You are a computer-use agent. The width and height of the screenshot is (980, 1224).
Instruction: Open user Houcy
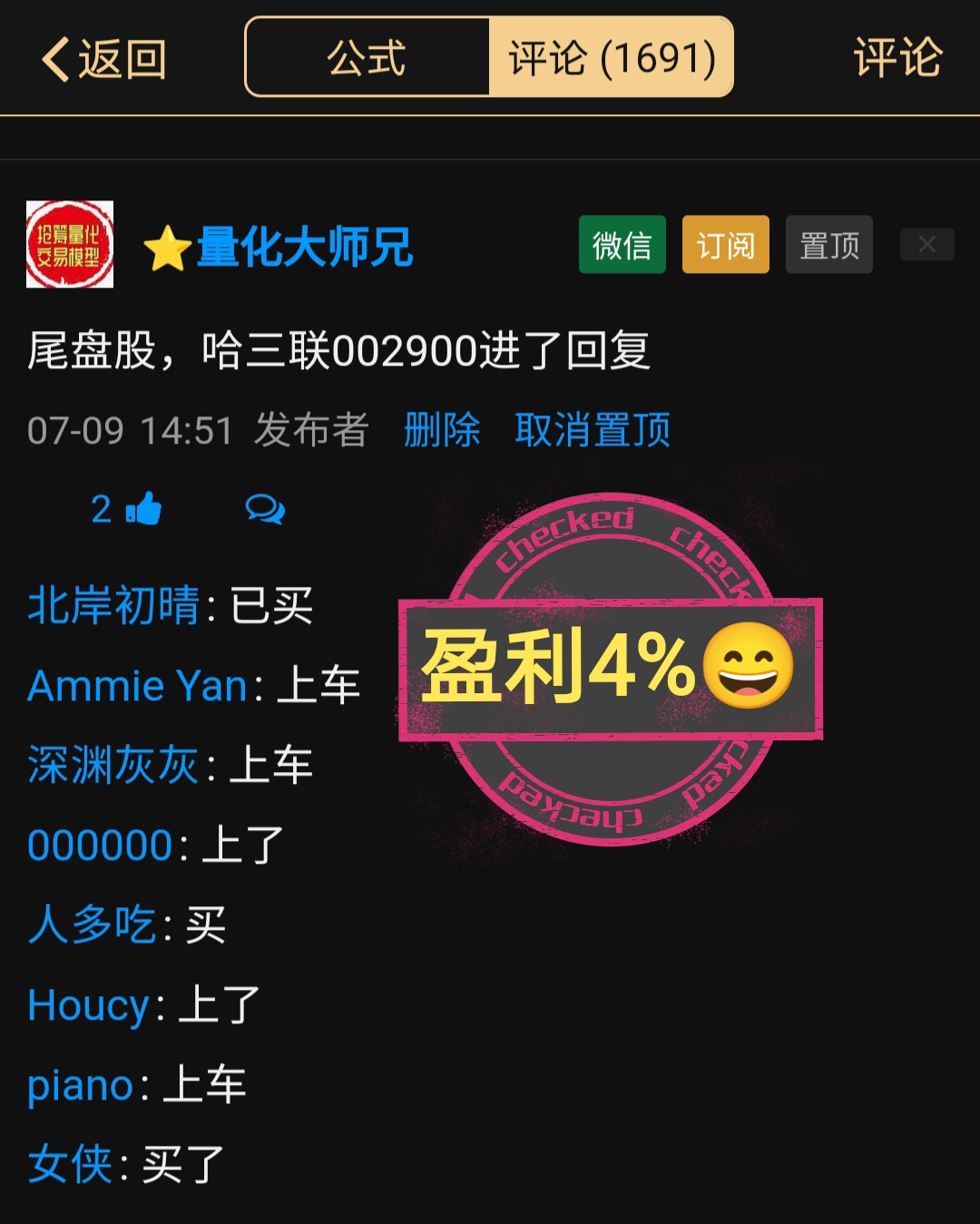(x=88, y=1005)
